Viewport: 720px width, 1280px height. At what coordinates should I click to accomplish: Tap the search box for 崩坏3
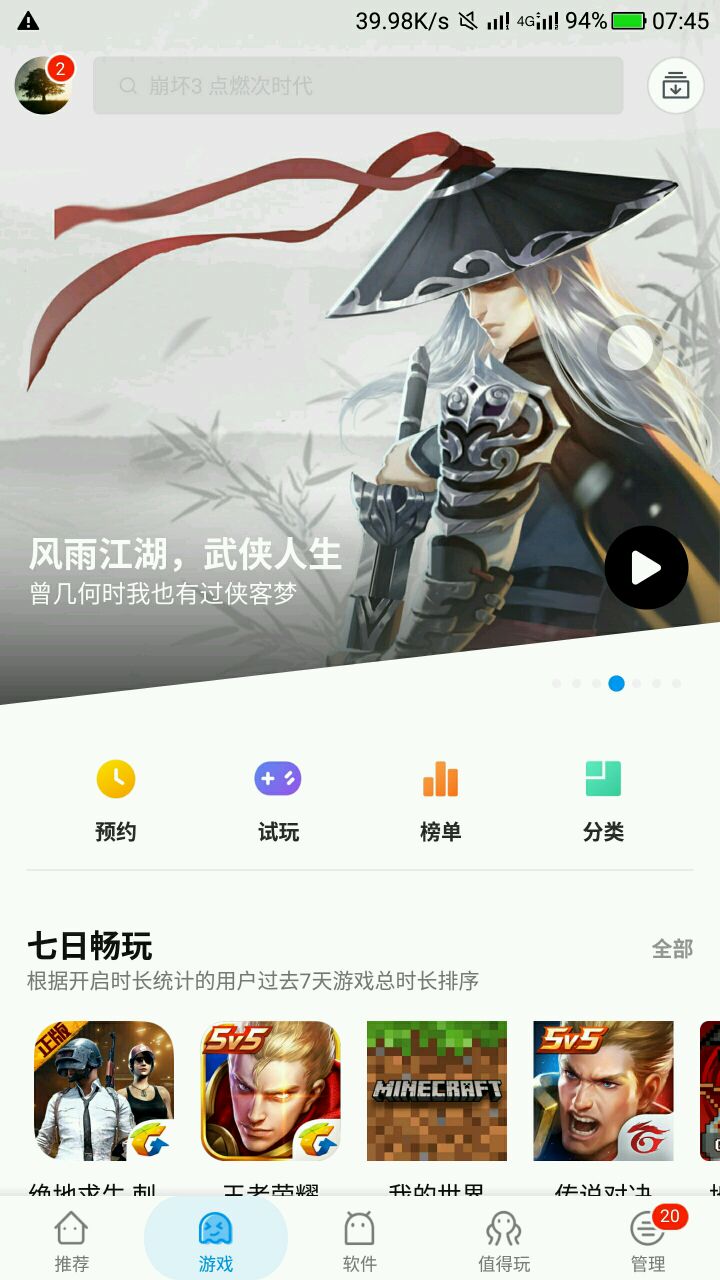coord(358,86)
